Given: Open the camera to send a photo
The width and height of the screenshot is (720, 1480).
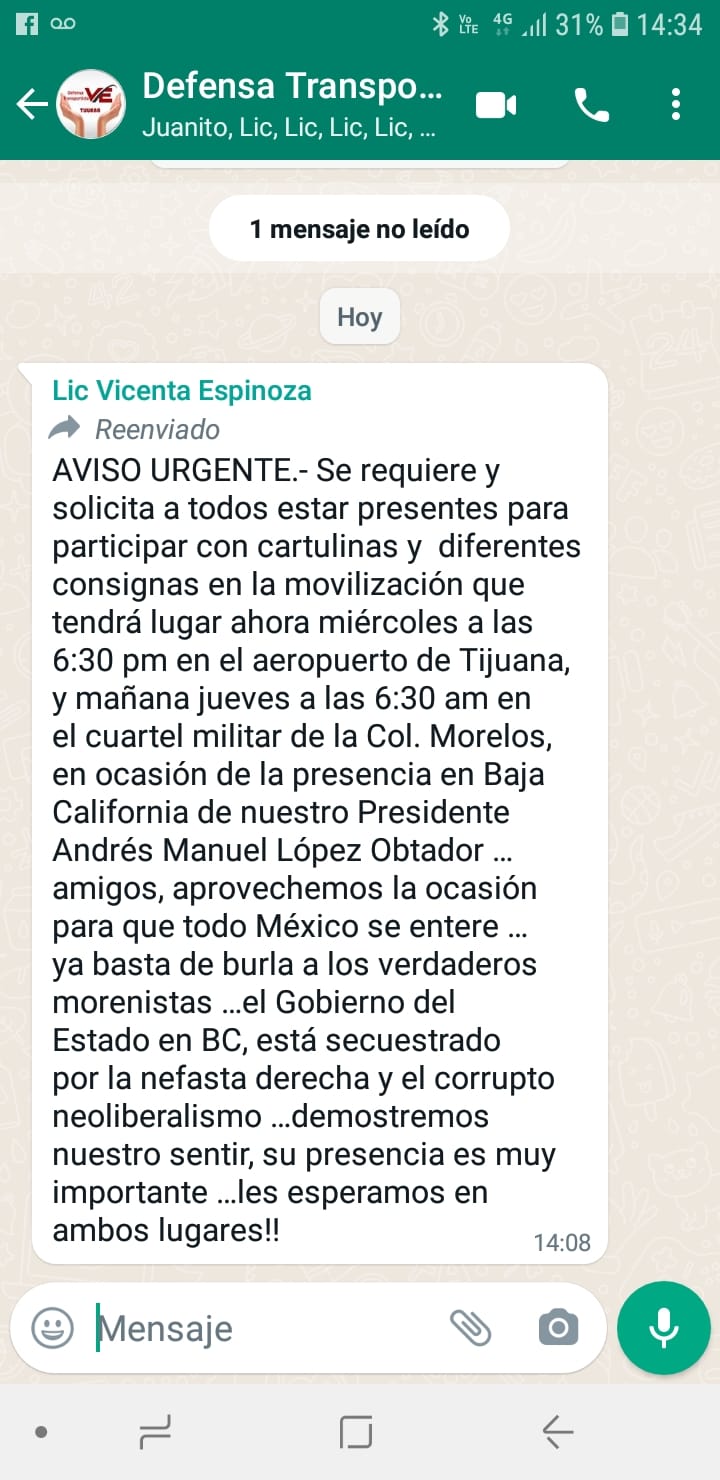Looking at the screenshot, I should point(558,1328).
